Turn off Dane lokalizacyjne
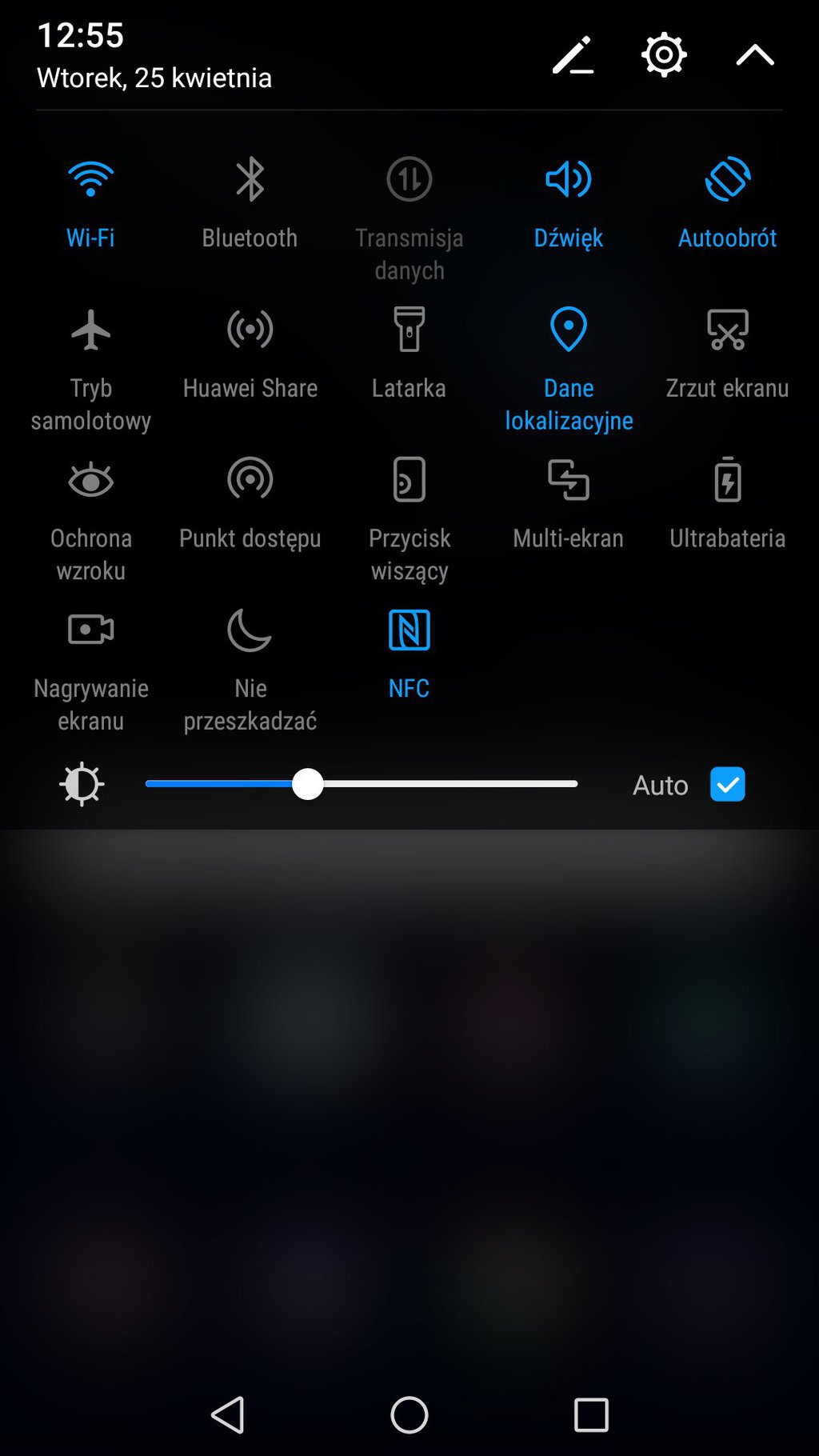819x1456 pixels. [569, 329]
